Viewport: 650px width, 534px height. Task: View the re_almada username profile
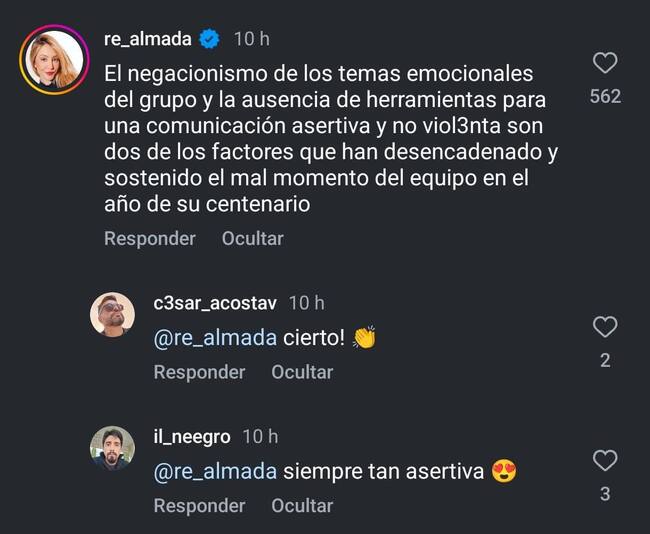coord(150,39)
